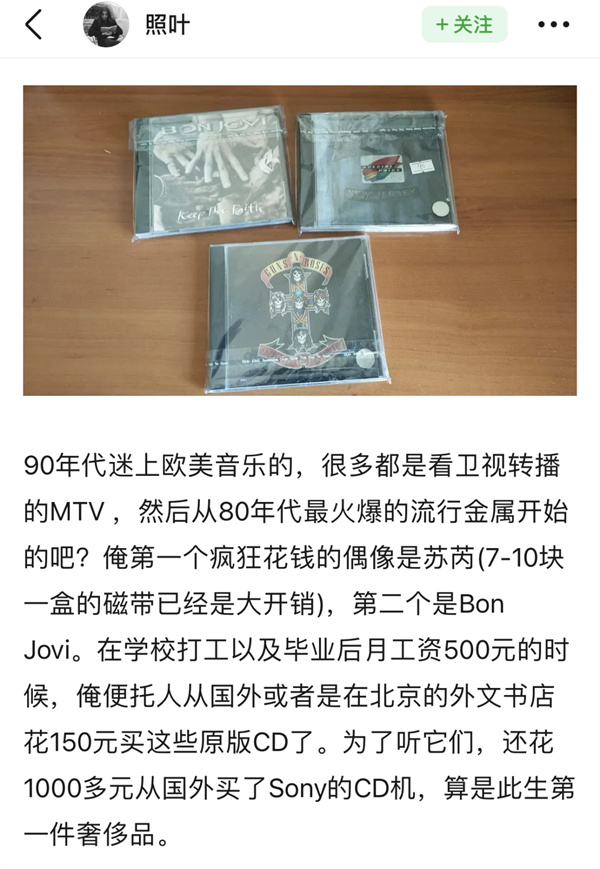Follow 照叶 with the 关注 button
This screenshot has height=869, width=600.
[464, 25]
